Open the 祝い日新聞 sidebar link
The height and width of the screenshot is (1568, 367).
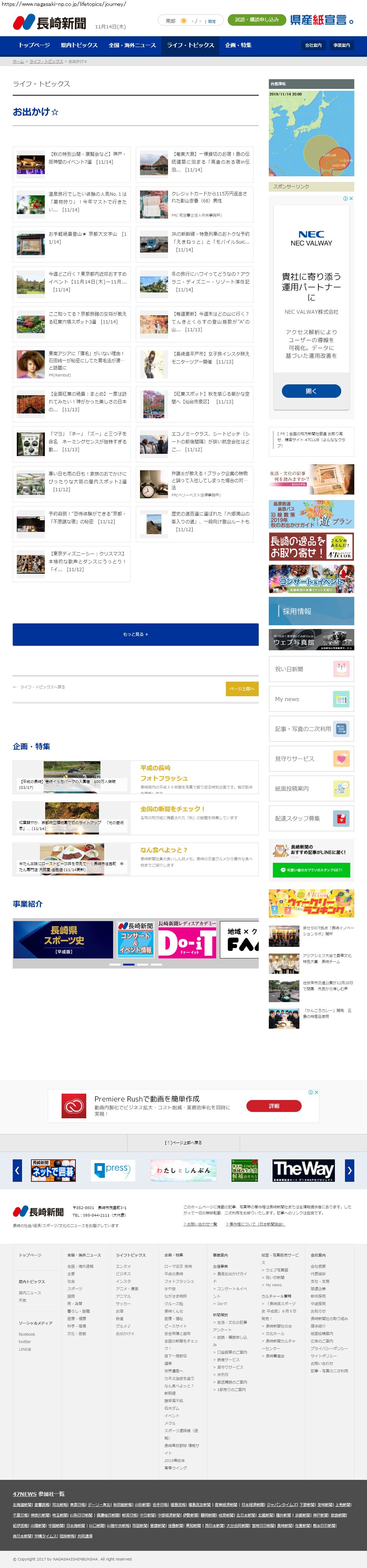click(311, 669)
